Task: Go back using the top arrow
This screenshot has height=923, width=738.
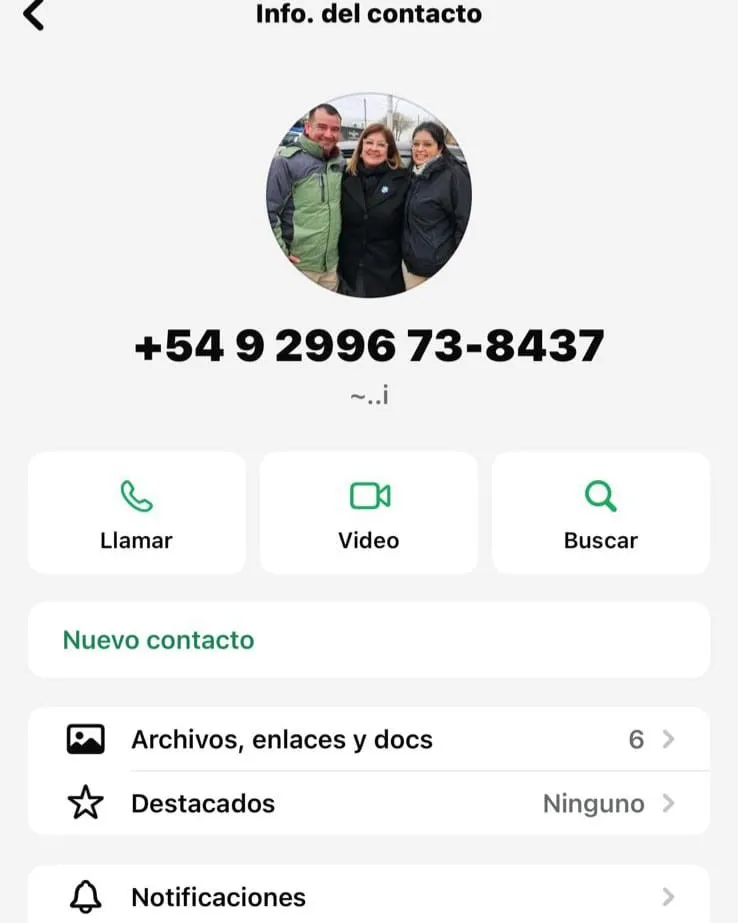Action: click(33, 15)
